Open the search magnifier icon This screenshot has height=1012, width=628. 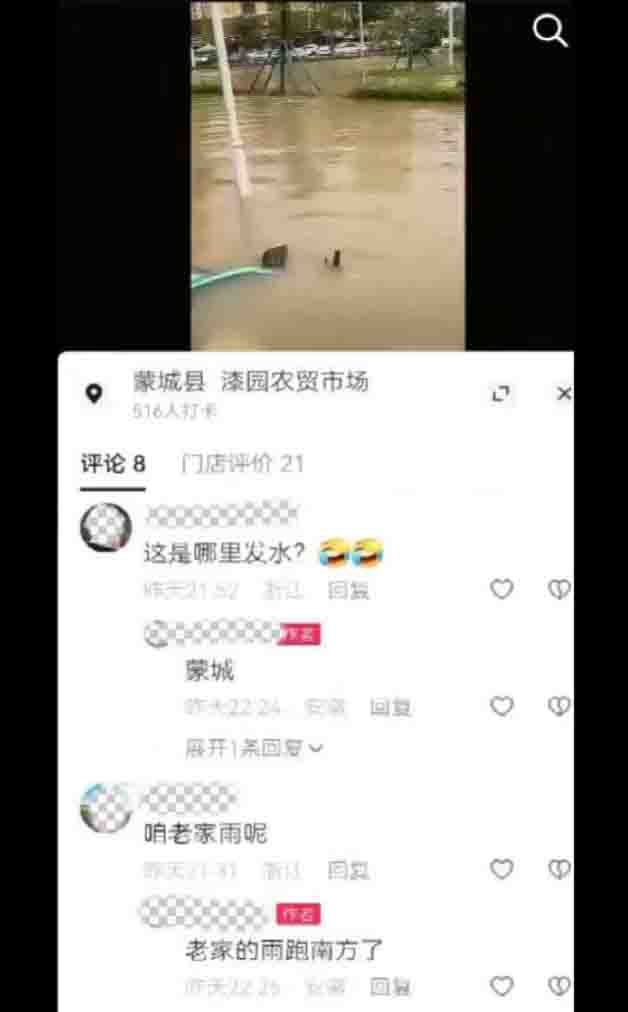click(x=550, y=31)
